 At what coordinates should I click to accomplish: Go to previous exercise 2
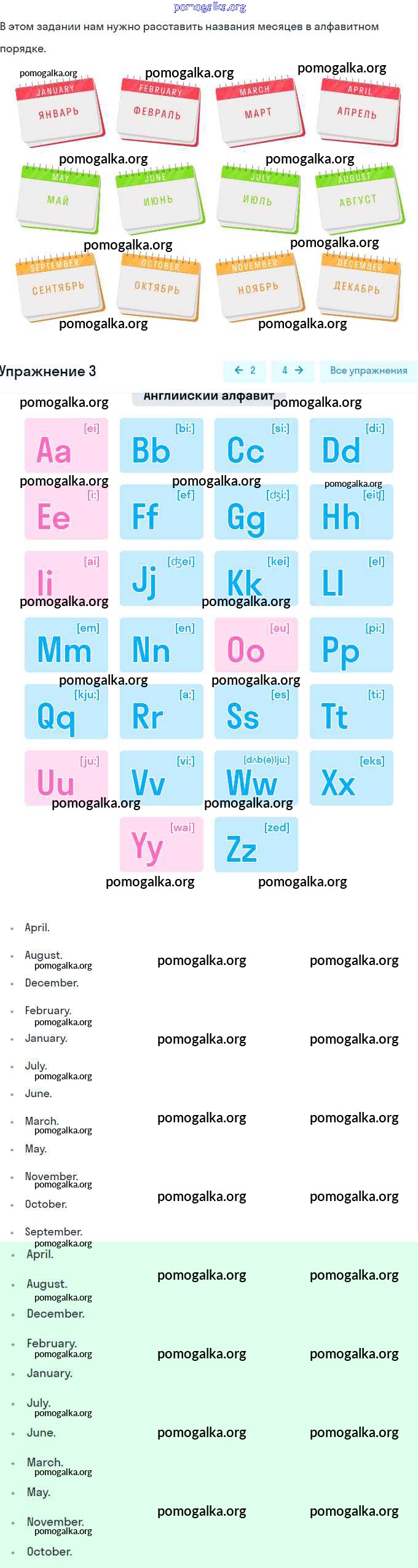[x=245, y=371]
